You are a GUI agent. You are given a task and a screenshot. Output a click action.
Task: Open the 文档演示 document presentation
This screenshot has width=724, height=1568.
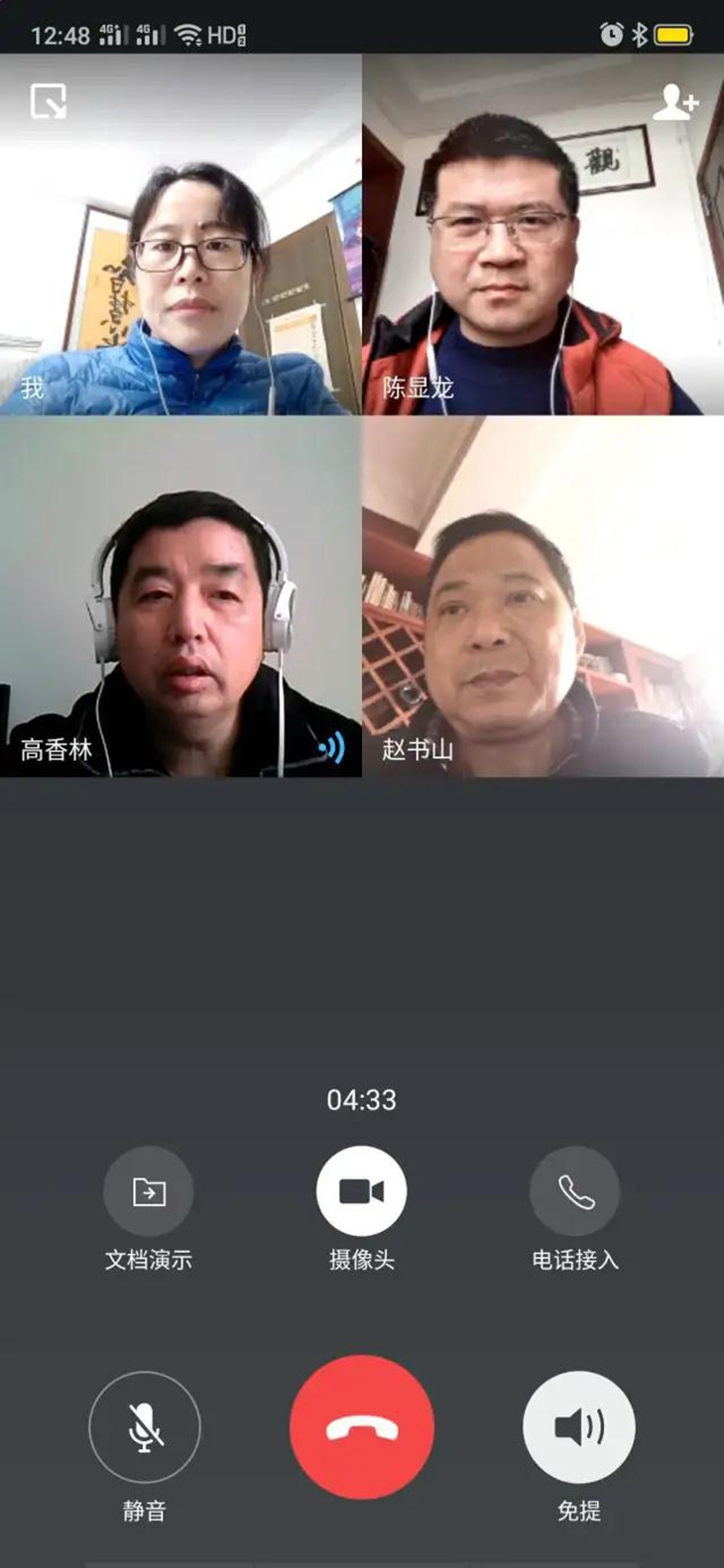tap(149, 1191)
